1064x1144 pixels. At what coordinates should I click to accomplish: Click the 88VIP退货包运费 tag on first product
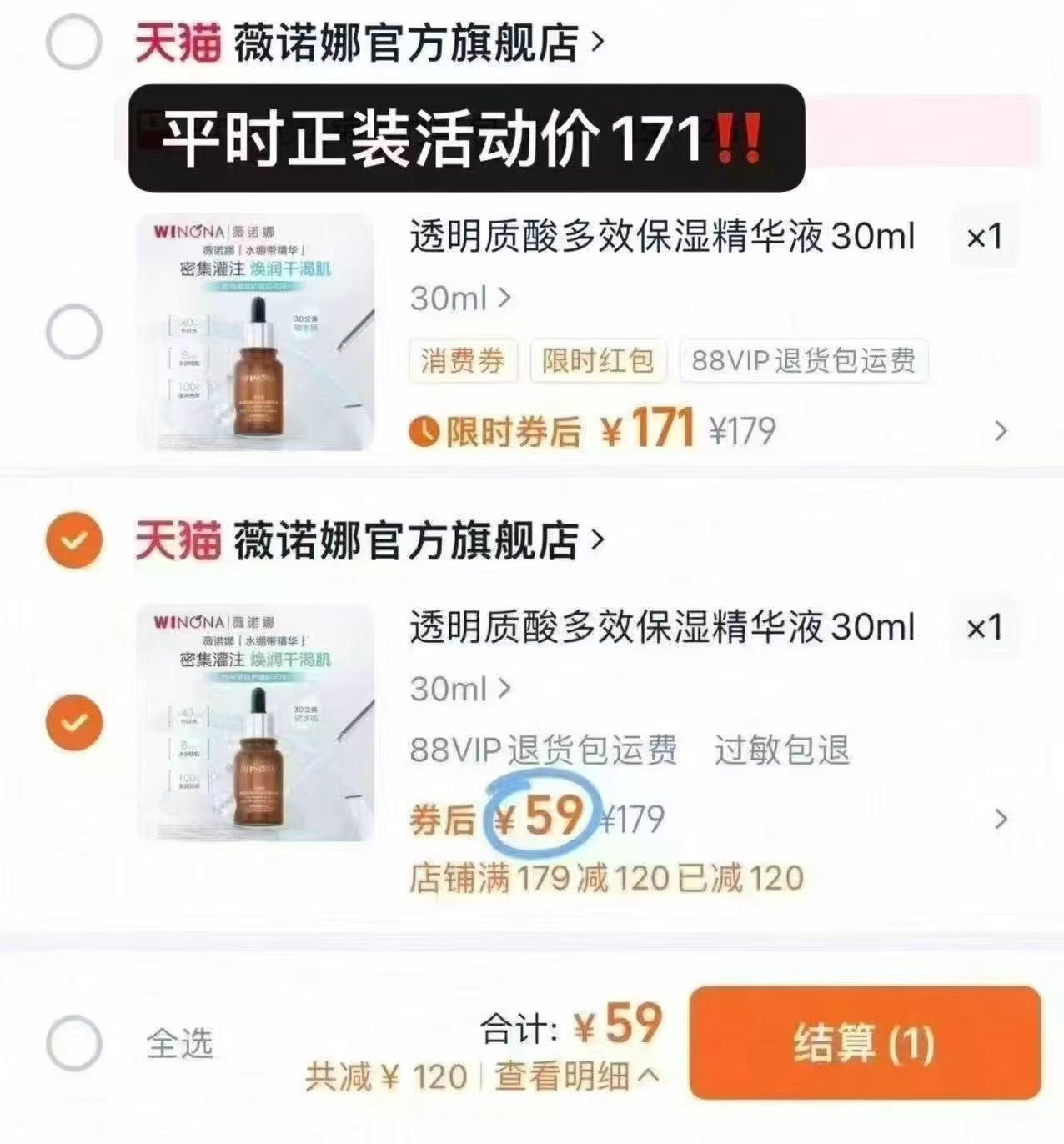803,361
